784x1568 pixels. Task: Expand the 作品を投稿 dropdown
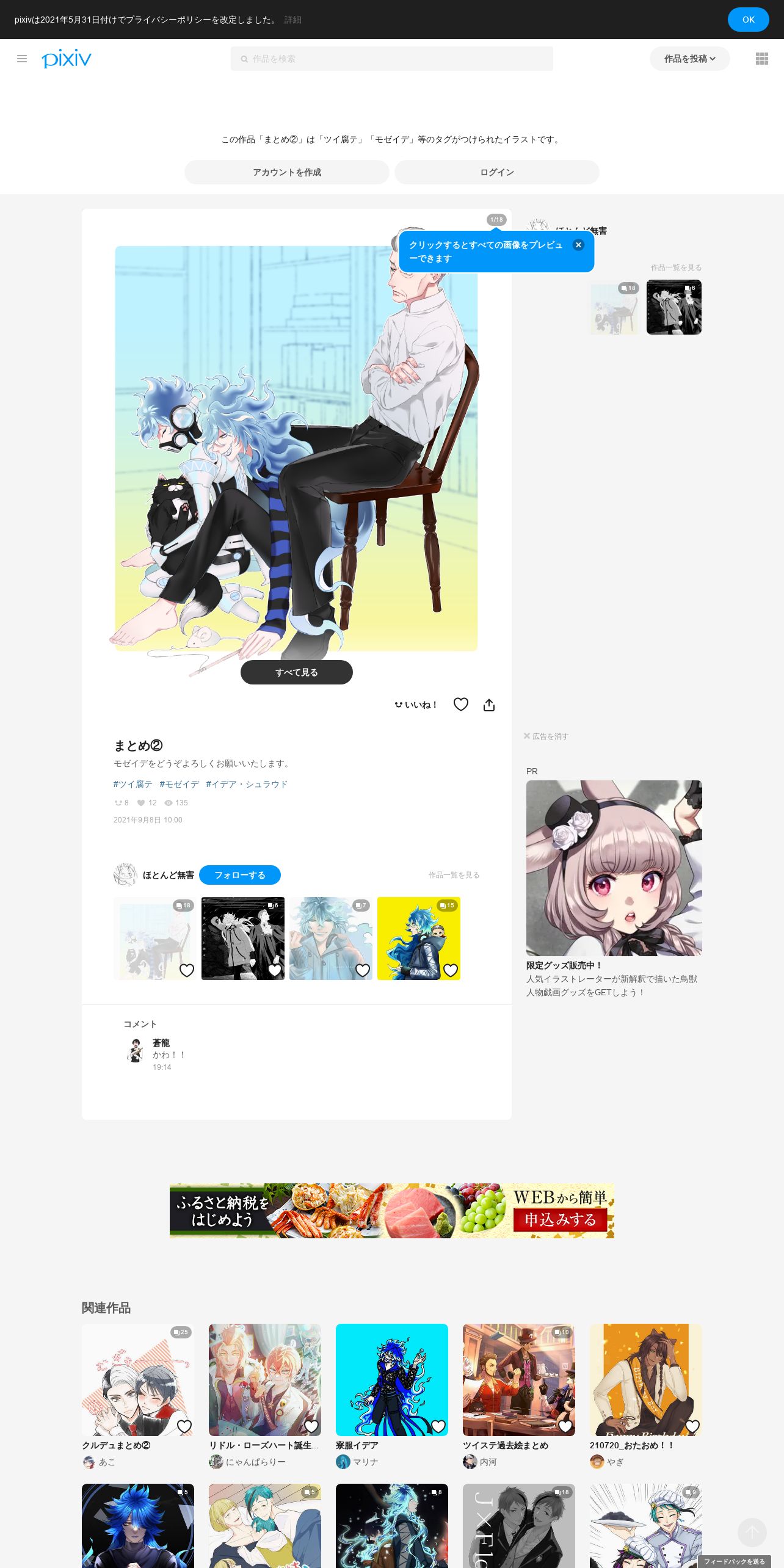point(689,59)
